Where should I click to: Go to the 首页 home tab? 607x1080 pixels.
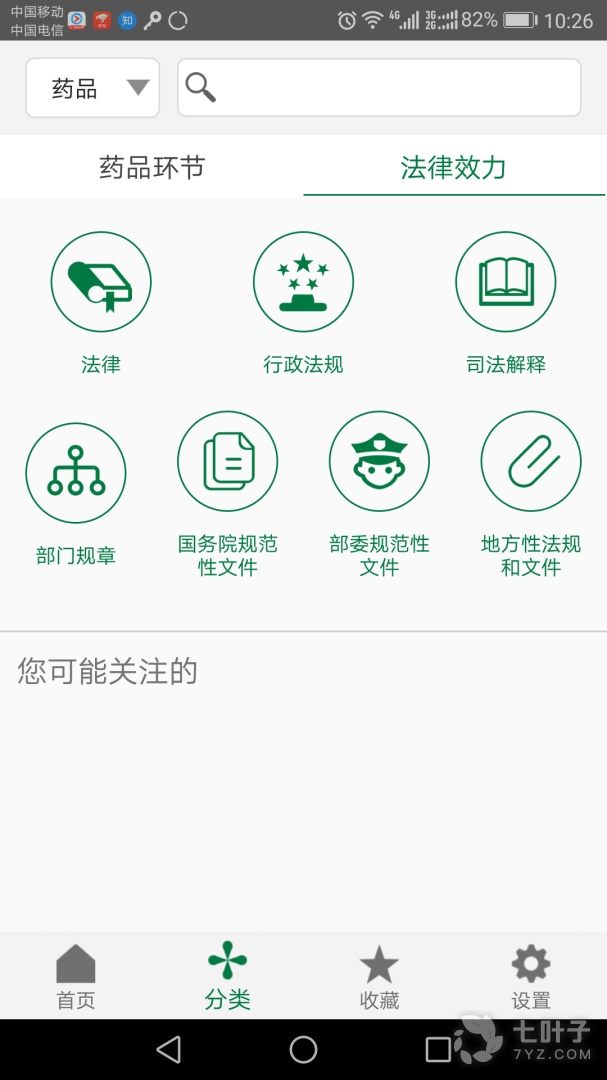76,977
